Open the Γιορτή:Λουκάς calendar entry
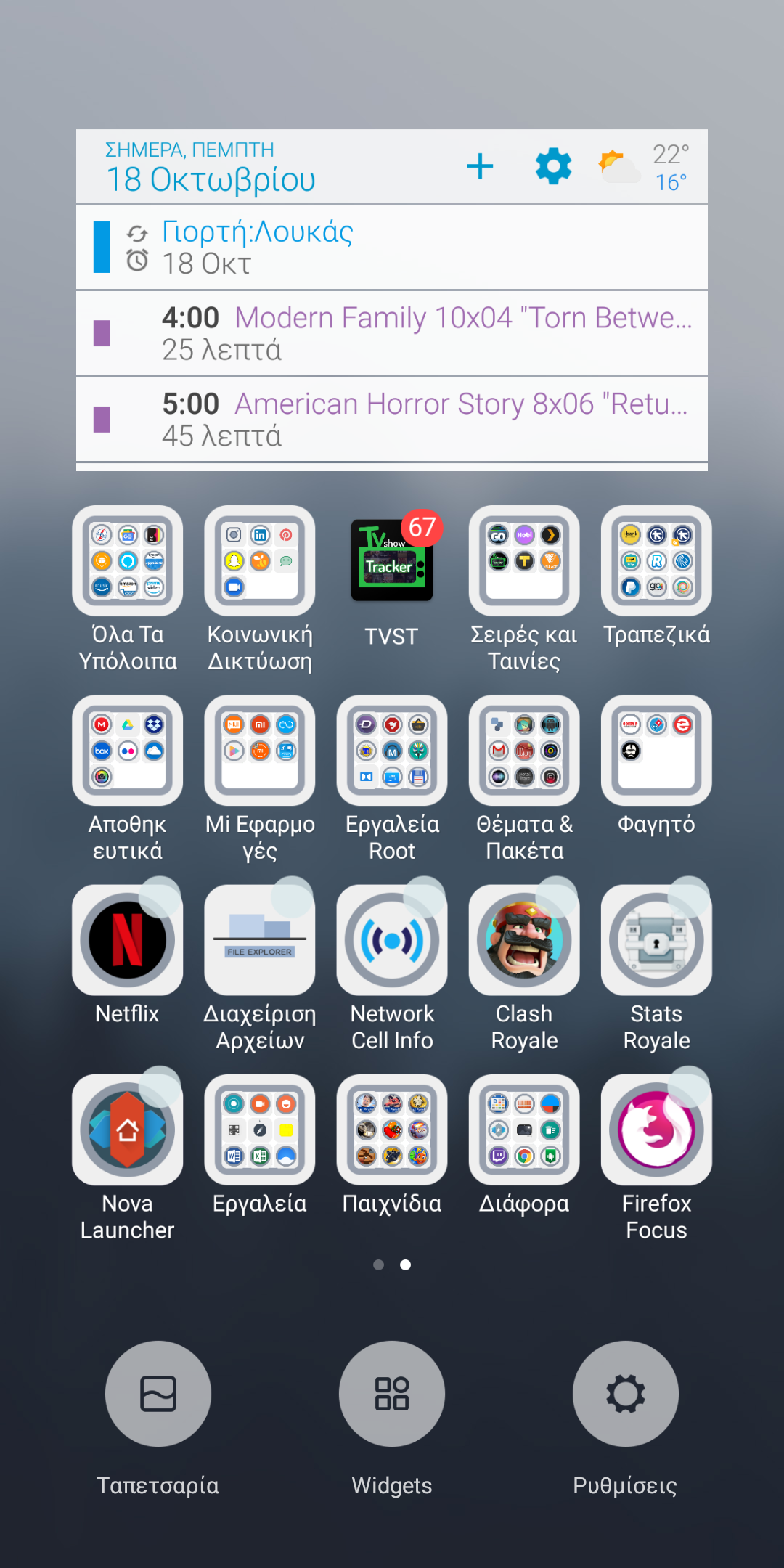The width and height of the screenshot is (784, 1568). pyautogui.click(x=392, y=248)
